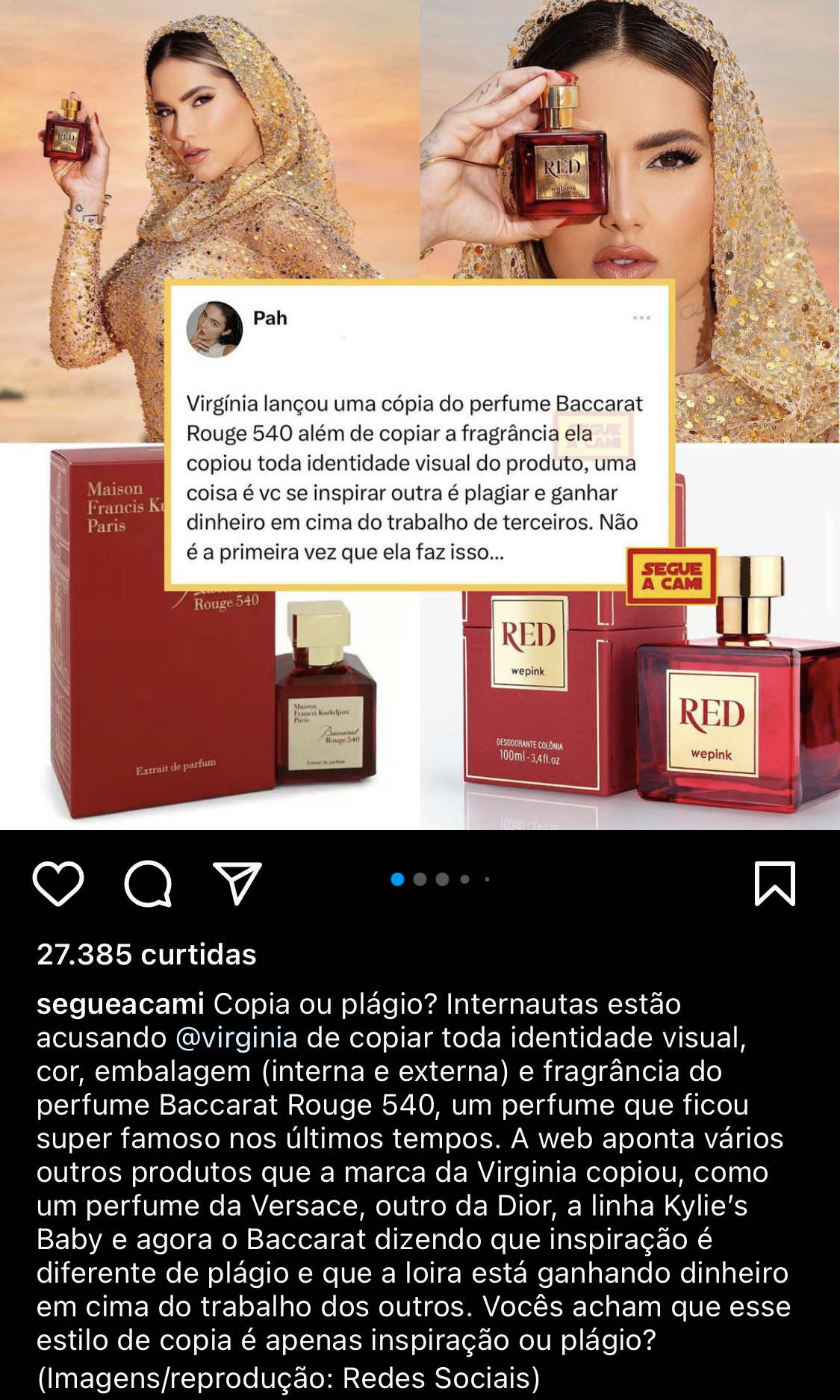Like the segueacami post
840x1400 pixels.
(58, 883)
